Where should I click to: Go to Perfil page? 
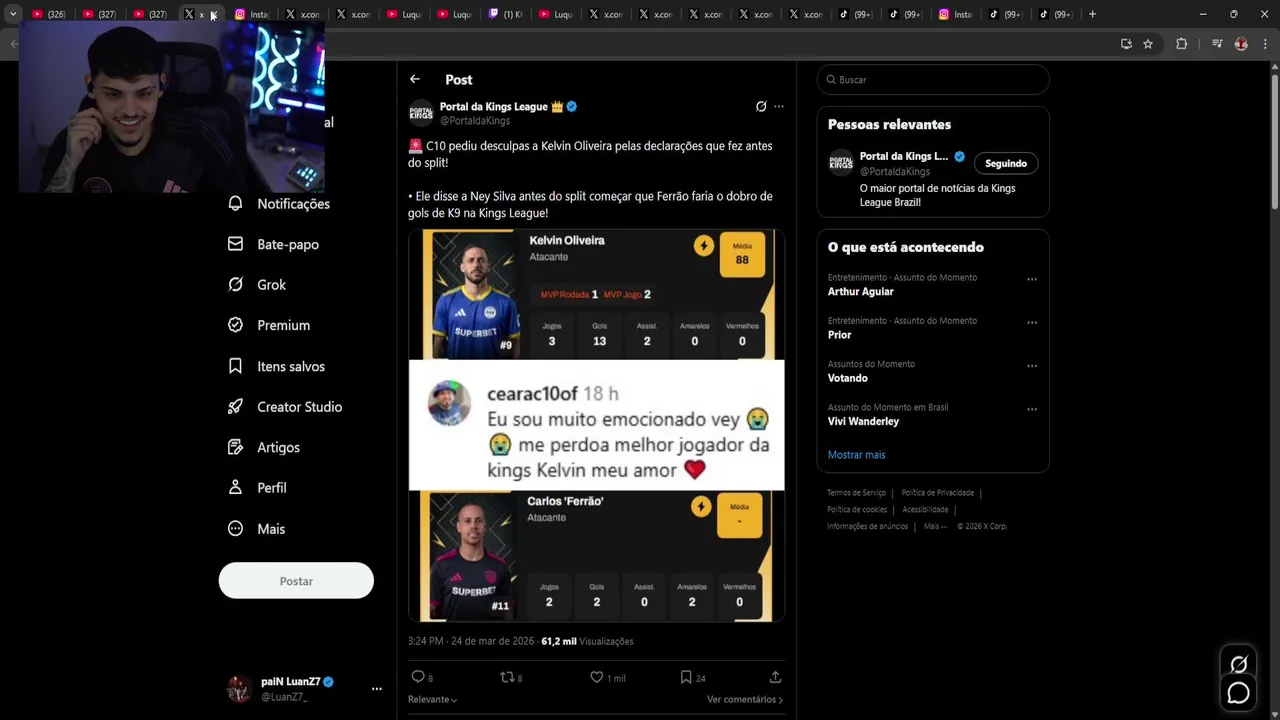[x=271, y=488]
